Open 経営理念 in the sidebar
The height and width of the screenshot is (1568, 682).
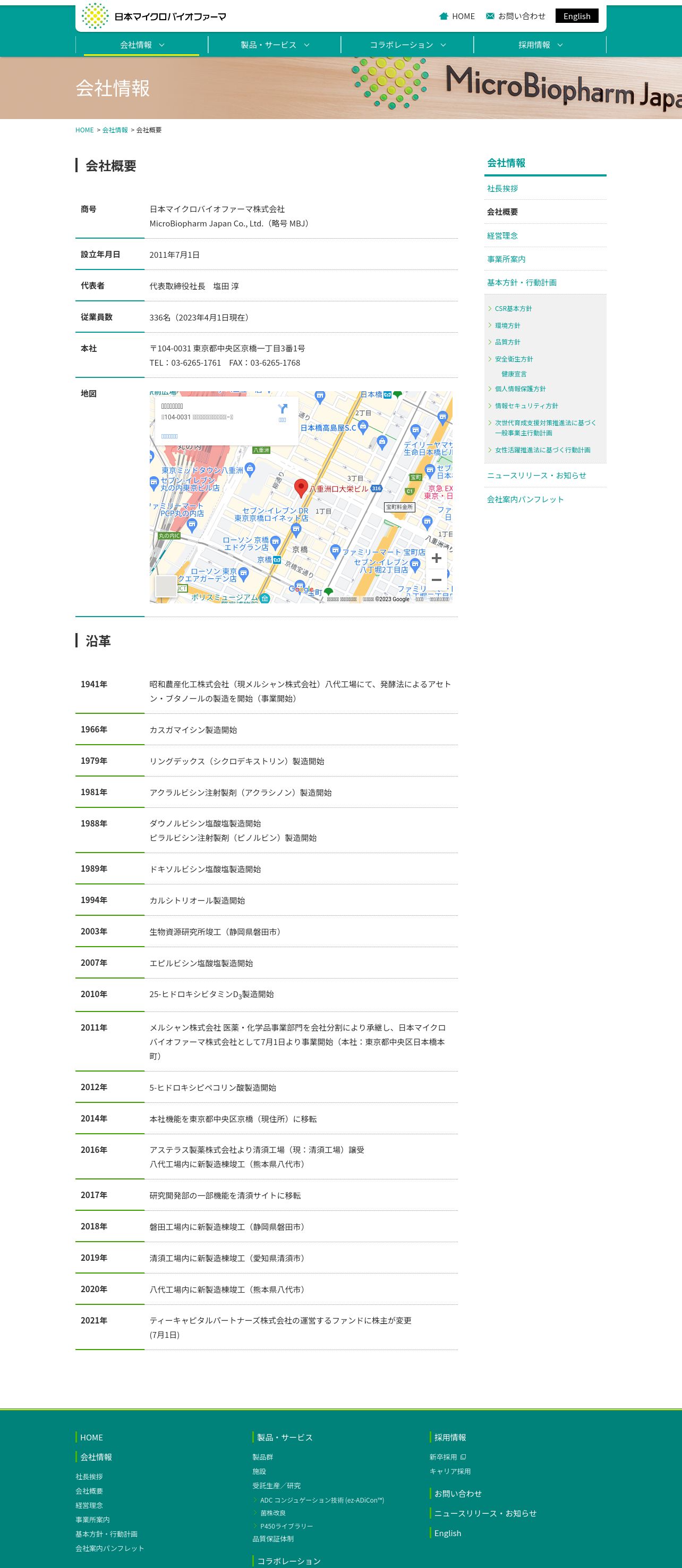(502, 235)
